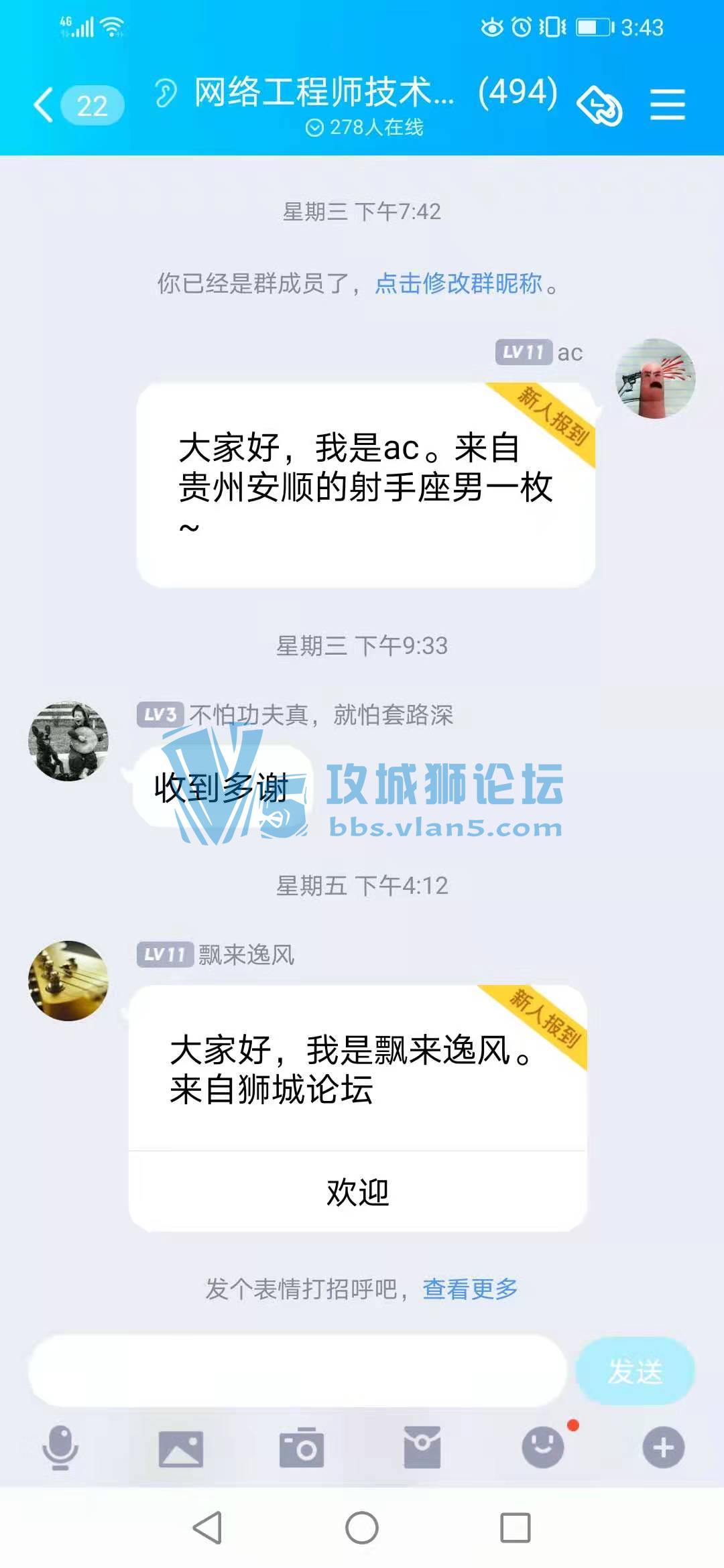
Task: Open 飘来逸风's profile avatar
Action: click(68, 981)
